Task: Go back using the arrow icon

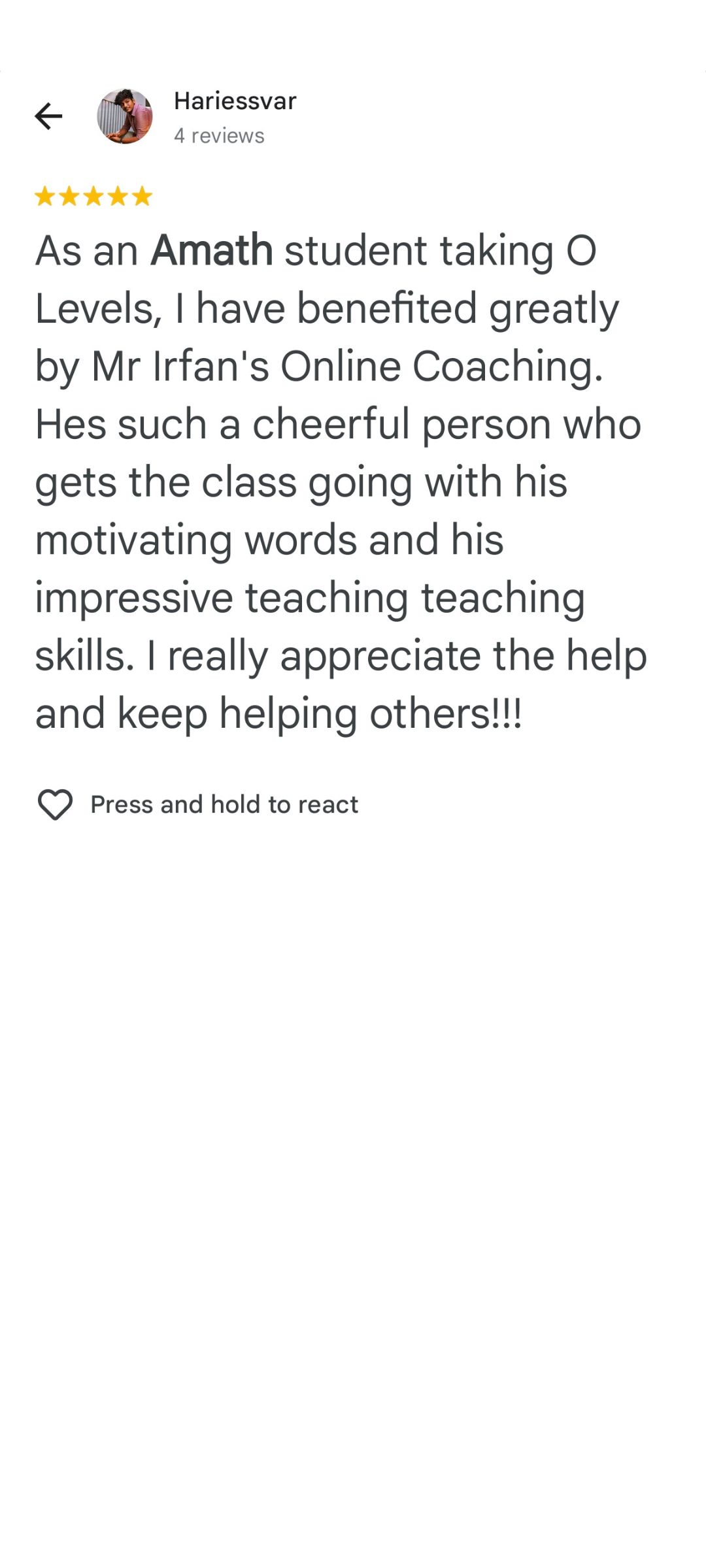Action: pyautogui.click(x=48, y=116)
